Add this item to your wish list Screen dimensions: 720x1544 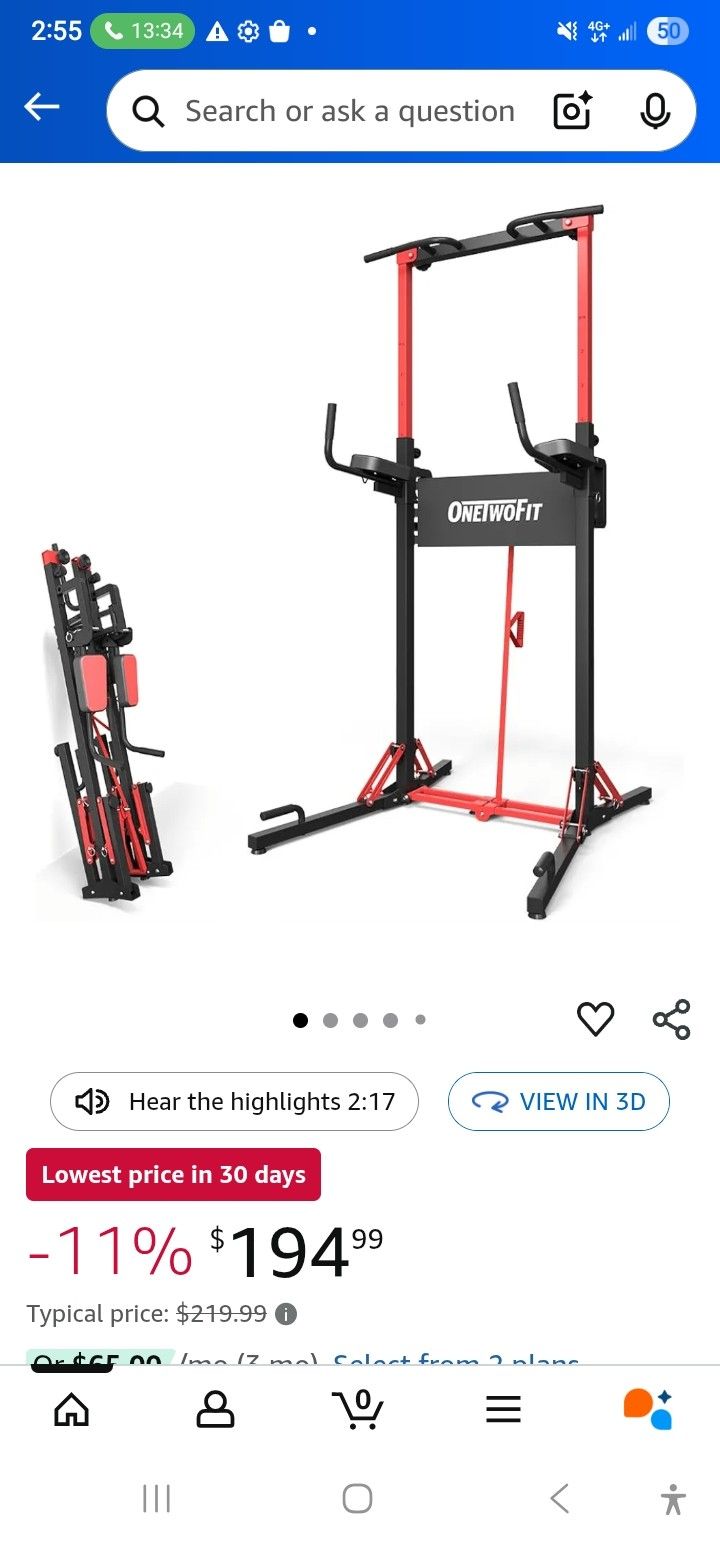tap(595, 1019)
